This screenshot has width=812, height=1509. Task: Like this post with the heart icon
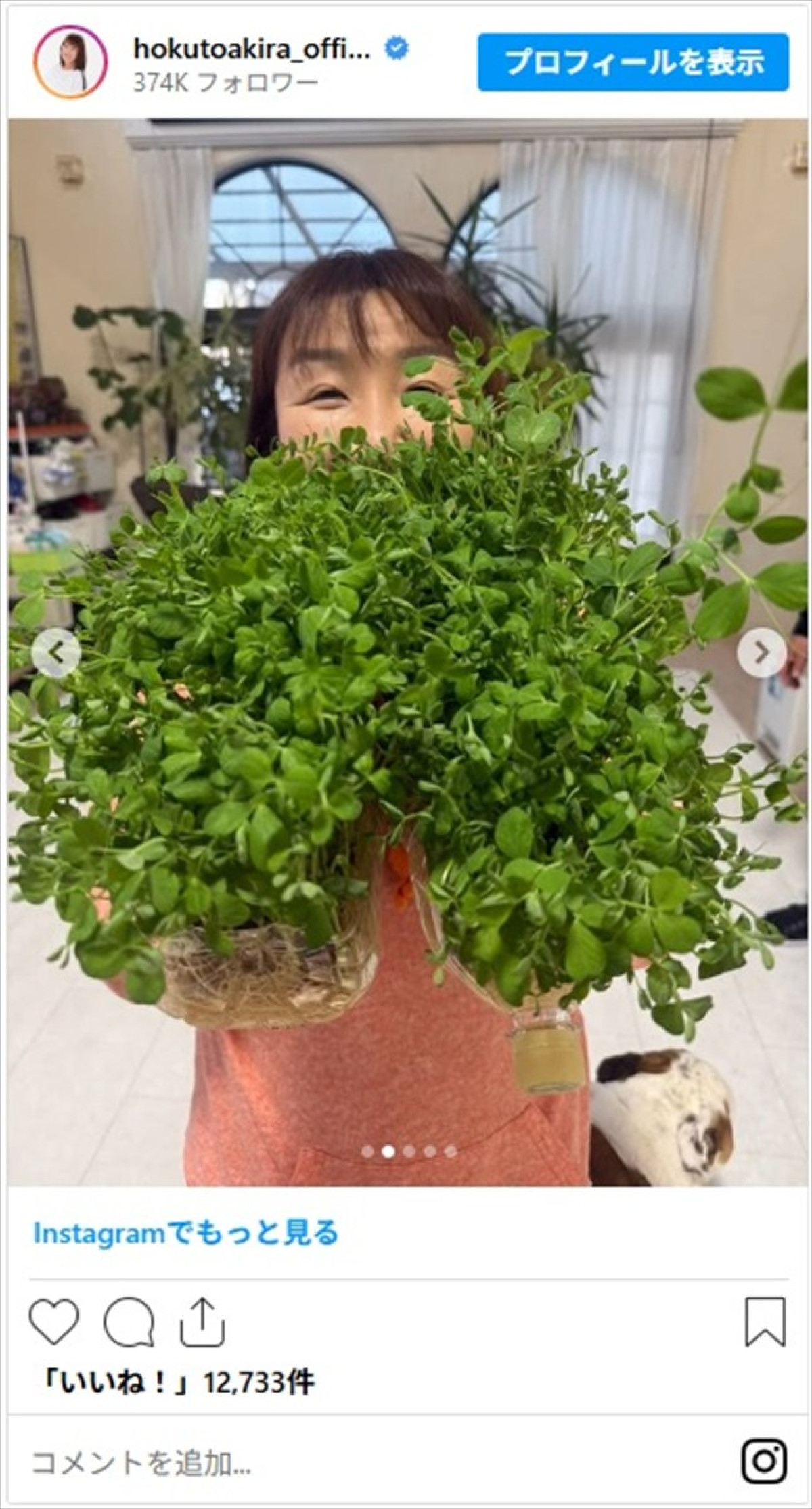pyautogui.click(x=54, y=1321)
